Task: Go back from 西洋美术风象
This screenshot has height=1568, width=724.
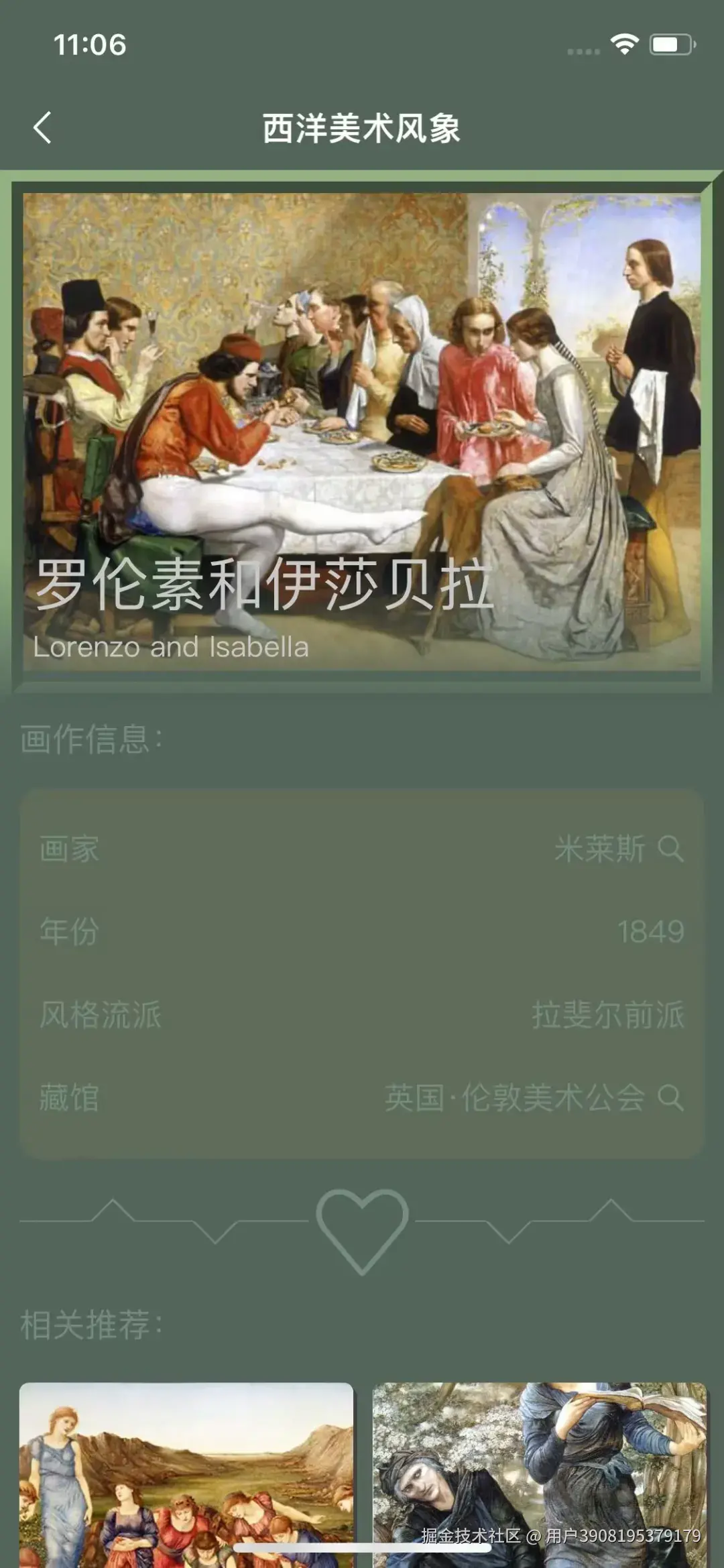Action: click(43, 127)
